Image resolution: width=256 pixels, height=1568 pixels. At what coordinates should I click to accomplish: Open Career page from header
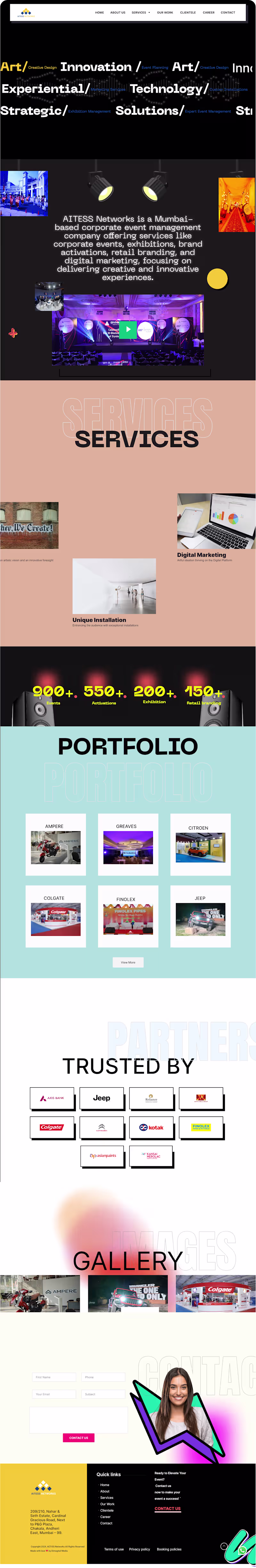(x=208, y=12)
